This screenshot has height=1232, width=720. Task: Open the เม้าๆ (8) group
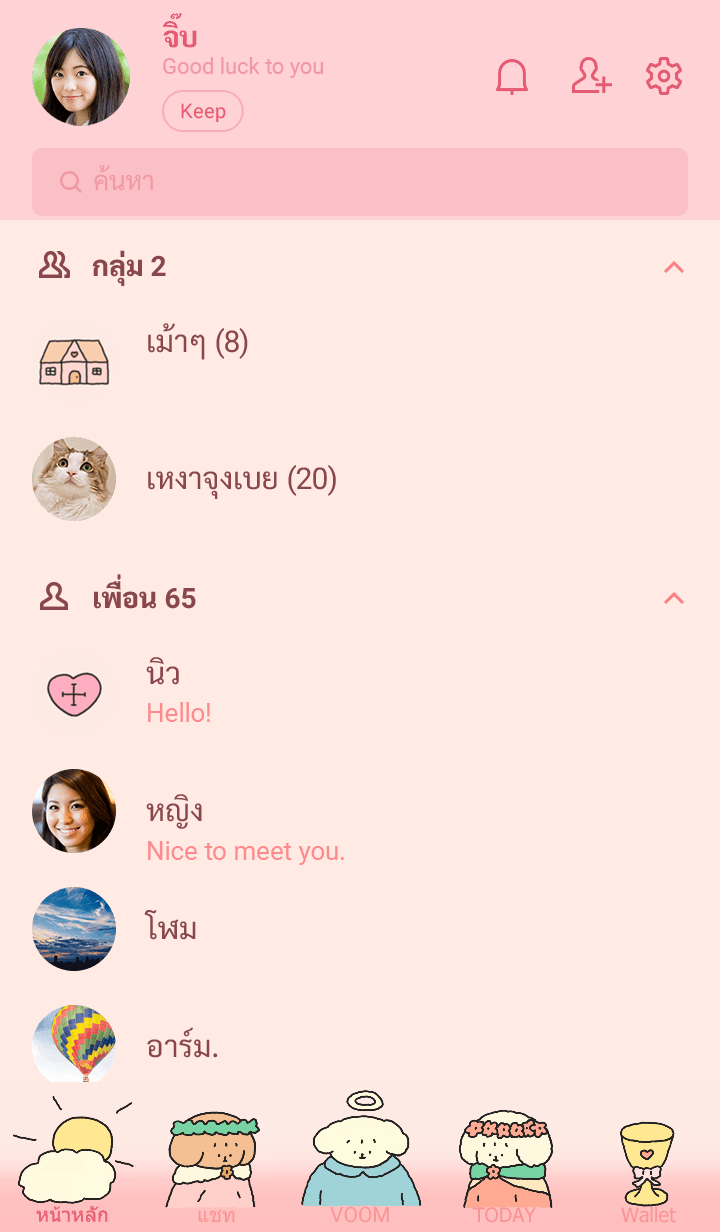[197, 344]
